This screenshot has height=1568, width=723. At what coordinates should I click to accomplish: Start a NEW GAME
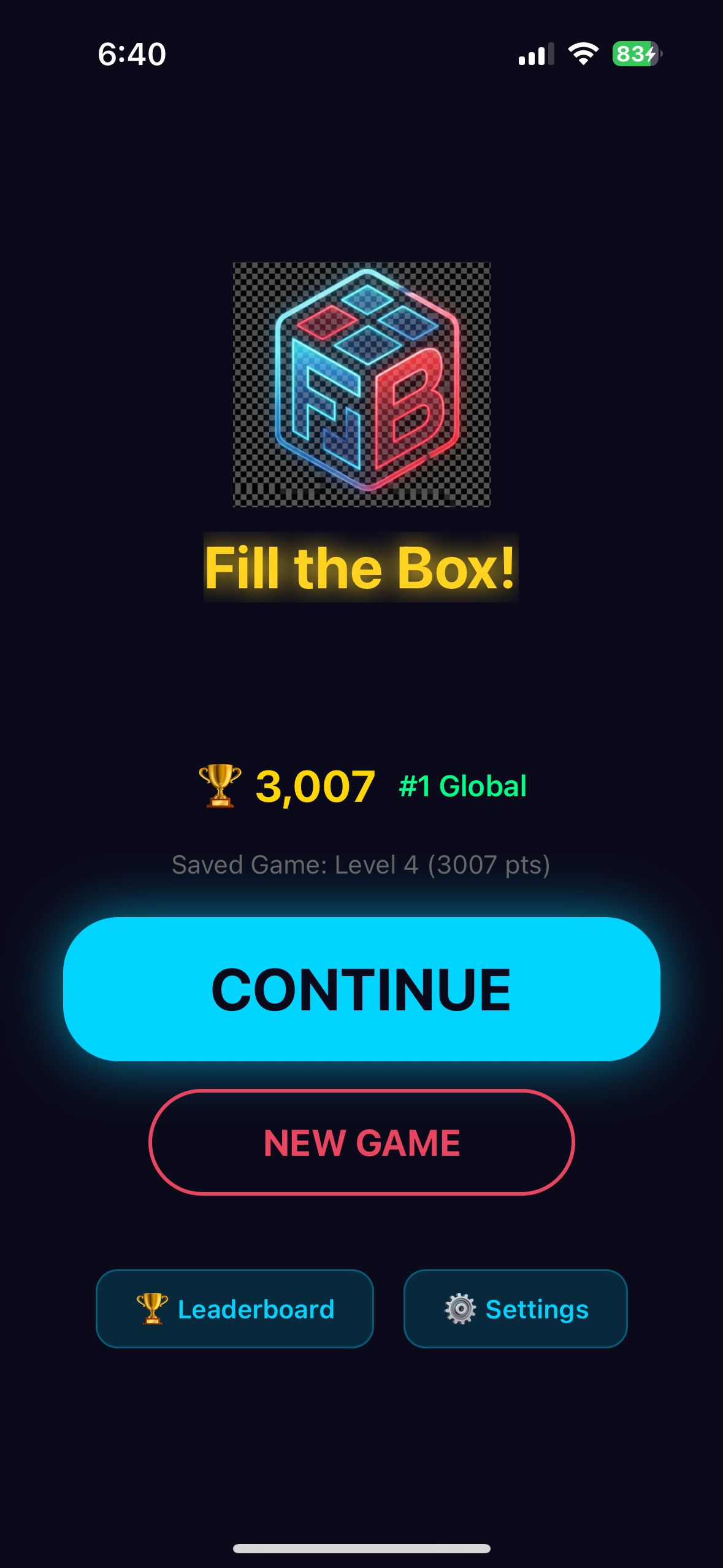click(x=361, y=1142)
